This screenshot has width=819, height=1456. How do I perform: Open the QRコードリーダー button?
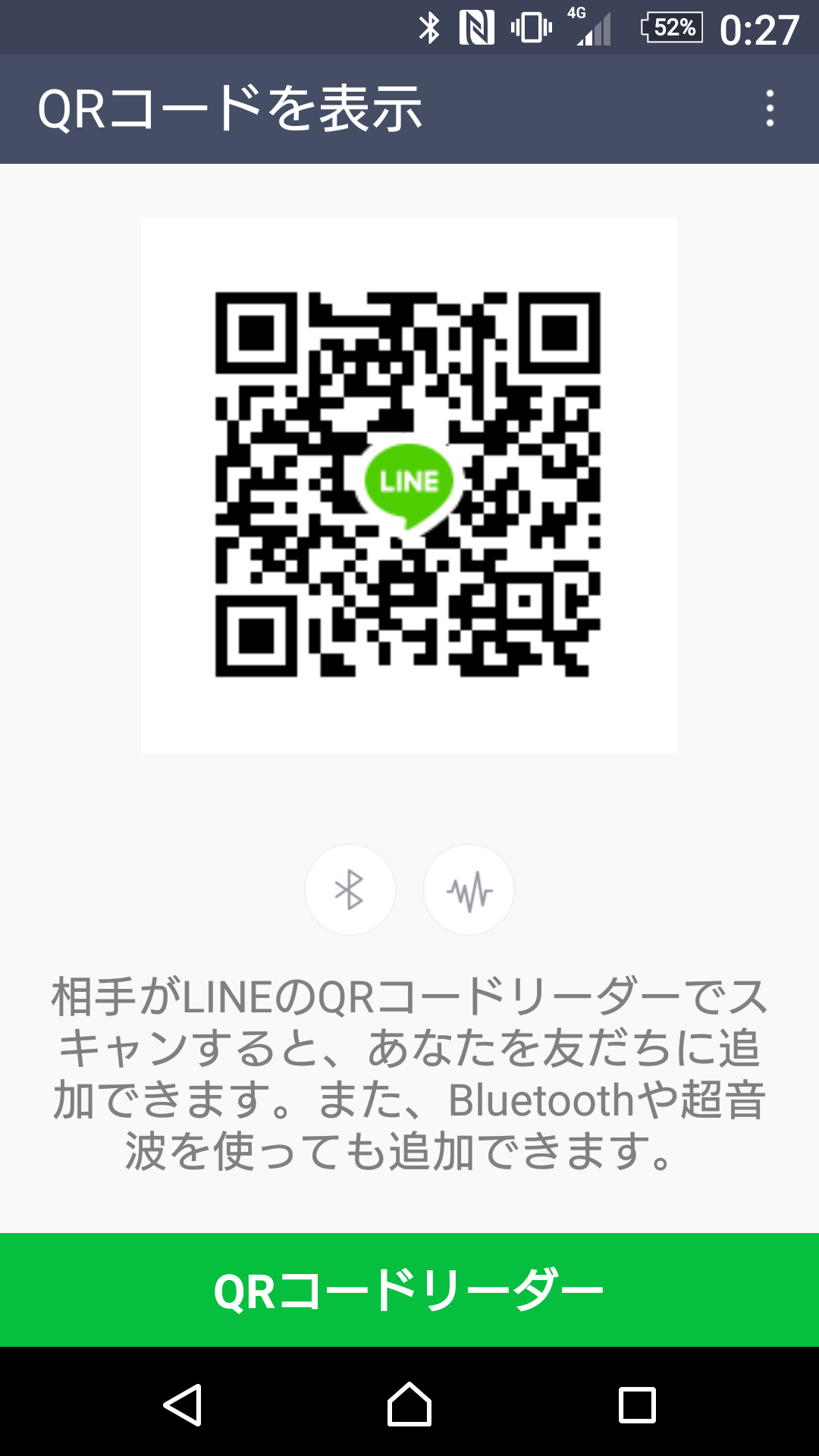[409, 1290]
